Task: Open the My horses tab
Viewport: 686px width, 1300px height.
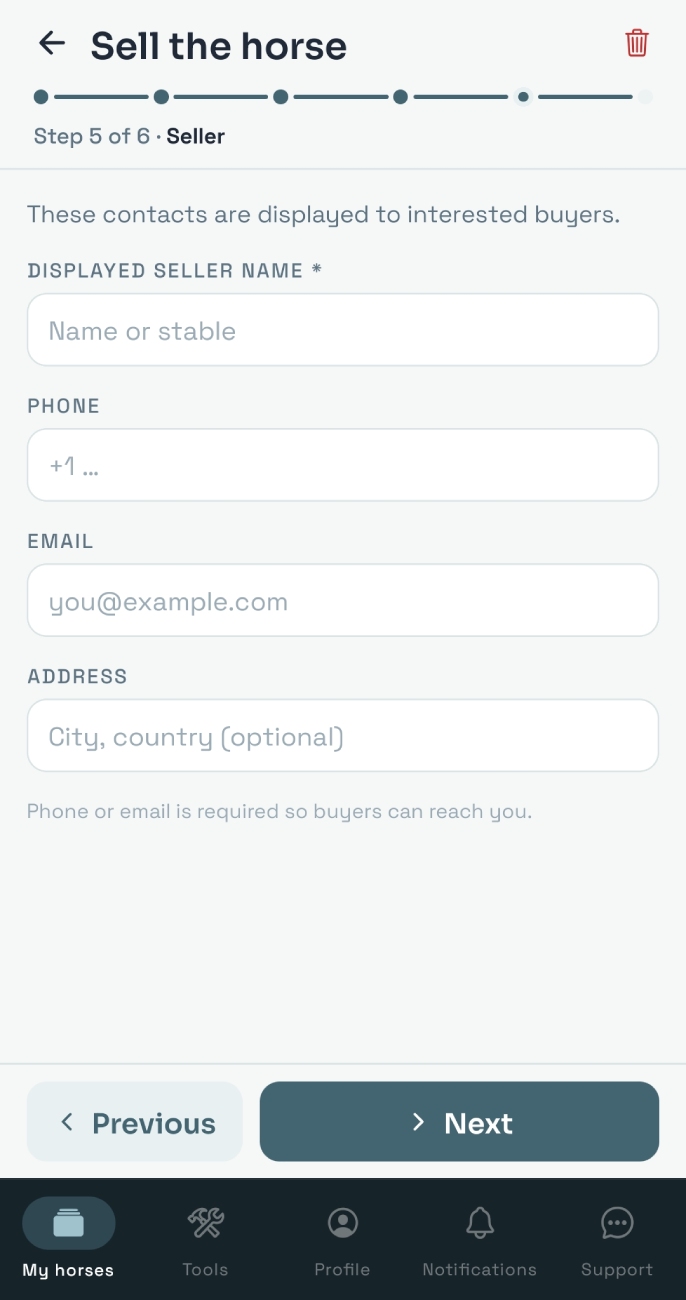Action: [69, 1240]
